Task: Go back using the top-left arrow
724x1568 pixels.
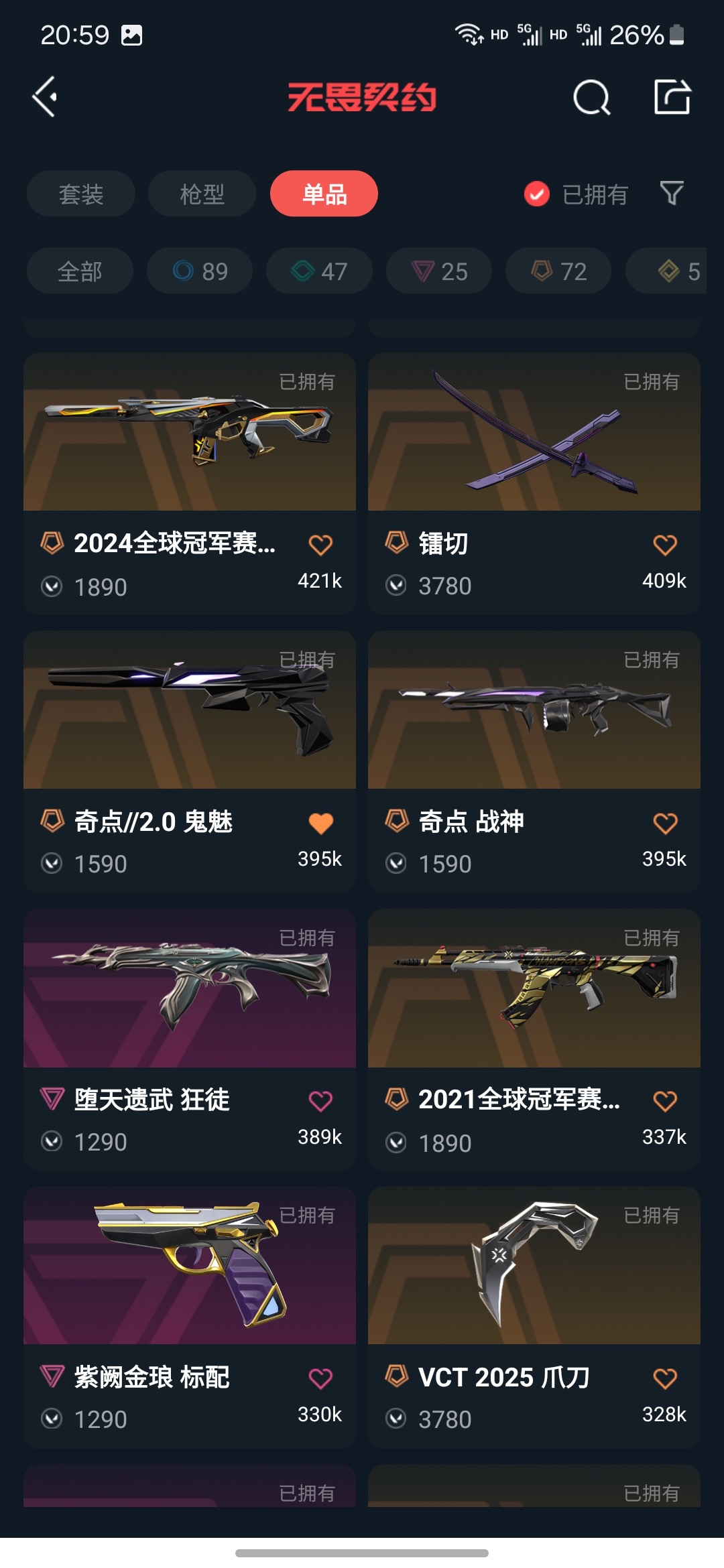Action: pyautogui.click(x=45, y=97)
